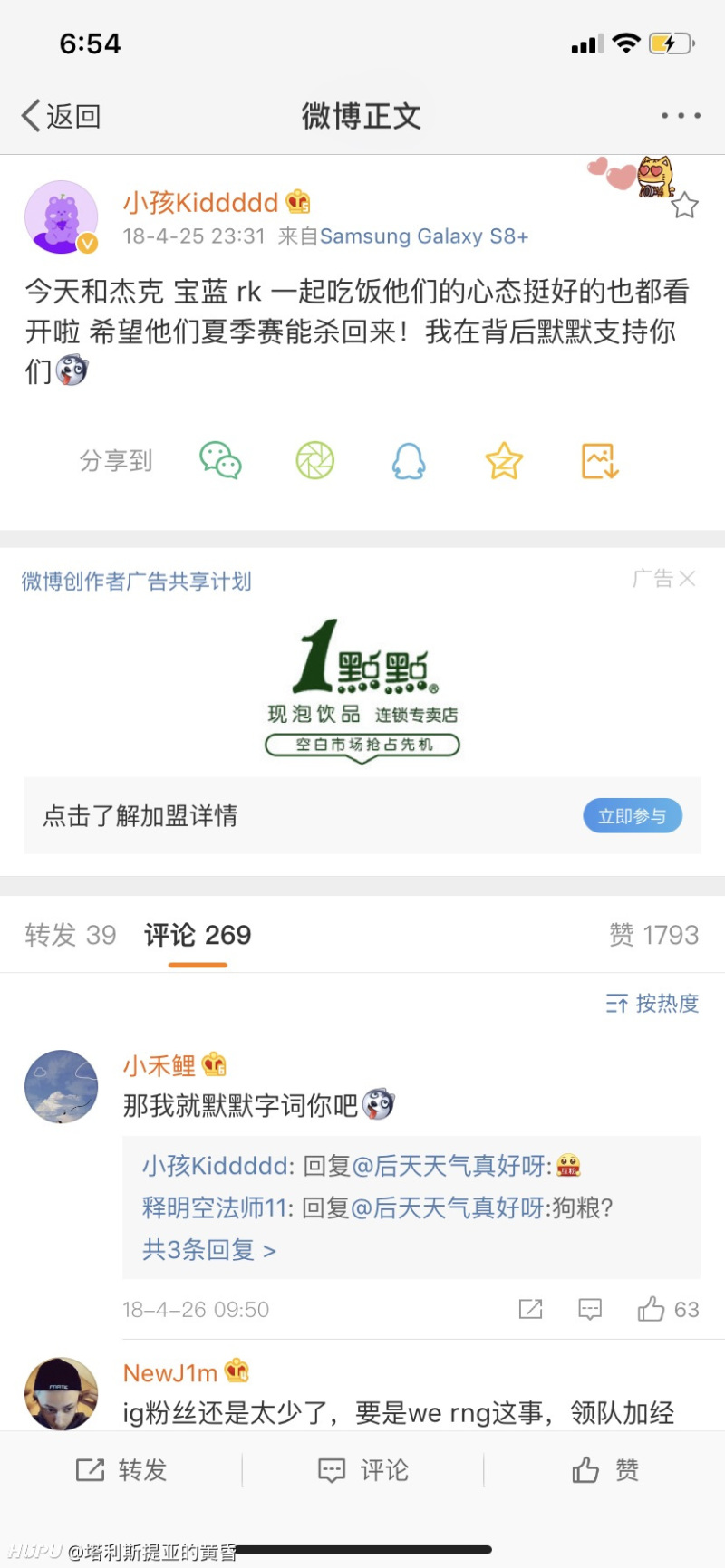
Task: Repost 小禾鲤's comment
Action: click(530, 1309)
